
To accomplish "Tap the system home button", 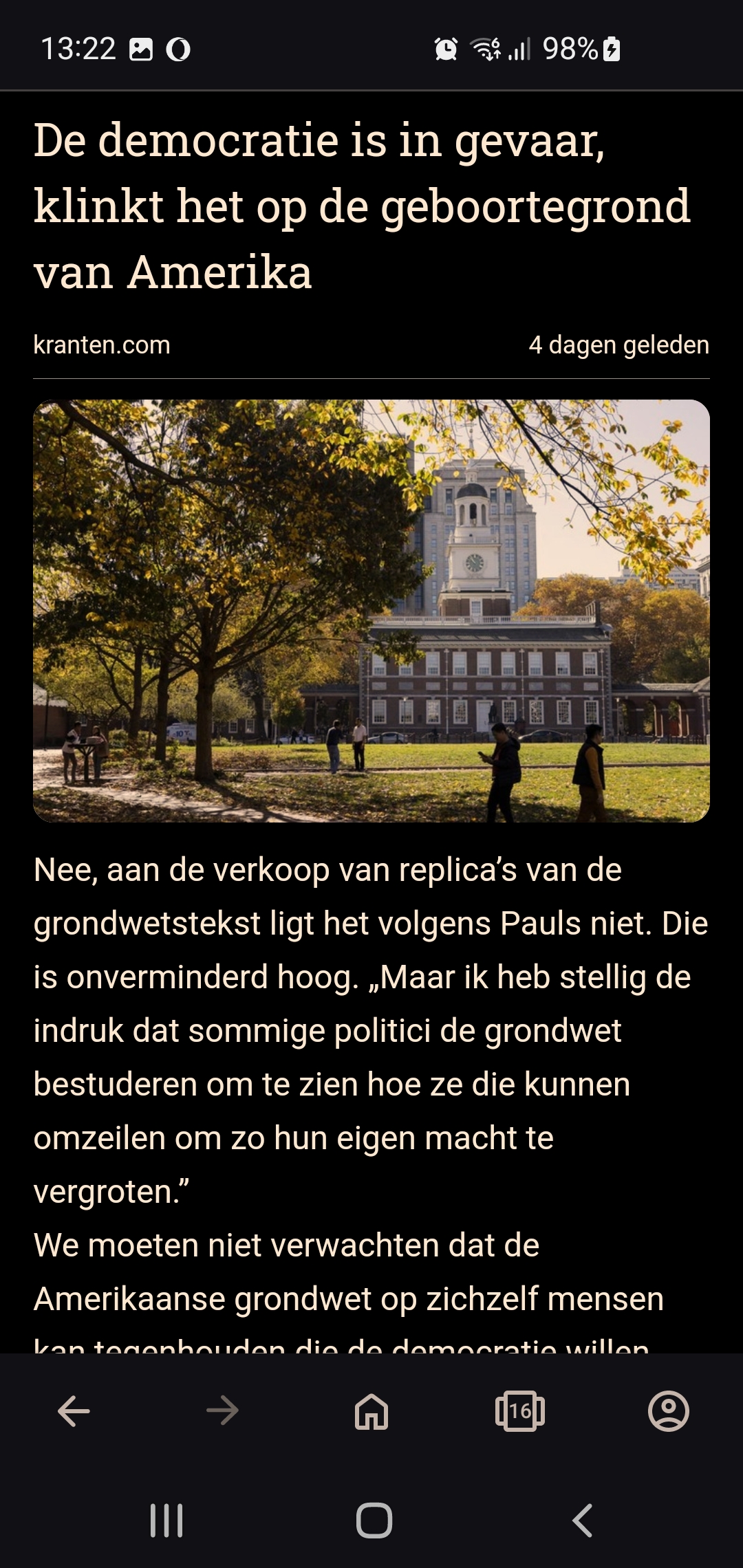I will (374, 1521).
